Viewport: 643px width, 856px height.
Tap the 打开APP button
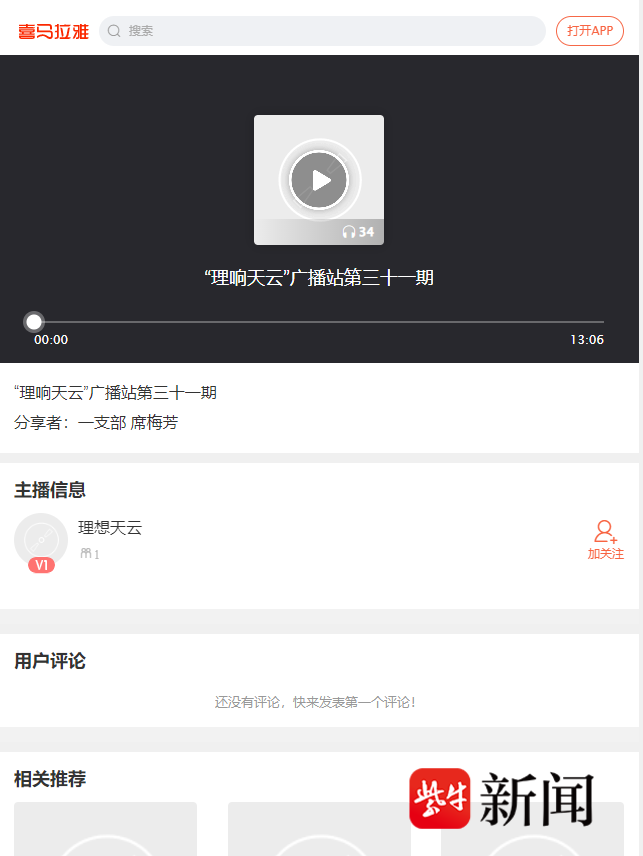point(589,31)
